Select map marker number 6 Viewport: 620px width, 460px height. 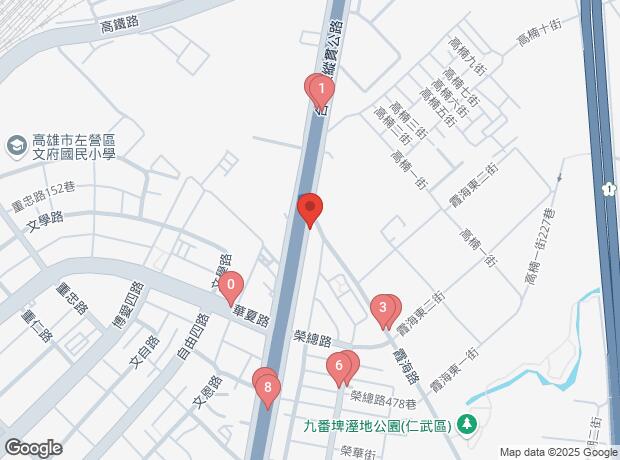340,367
